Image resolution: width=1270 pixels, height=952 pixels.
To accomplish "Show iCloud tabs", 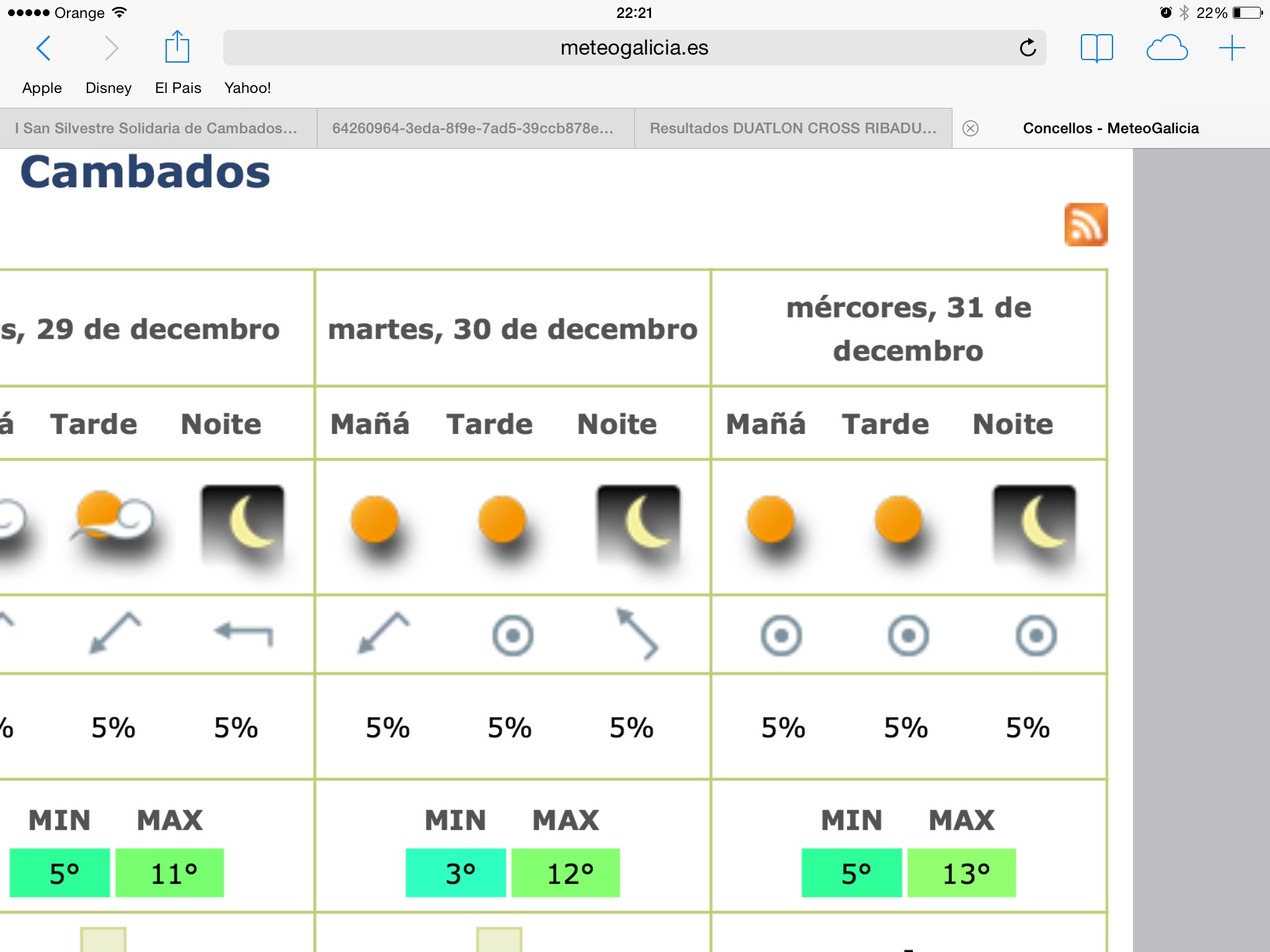I will pyautogui.click(x=1166, y=48).
